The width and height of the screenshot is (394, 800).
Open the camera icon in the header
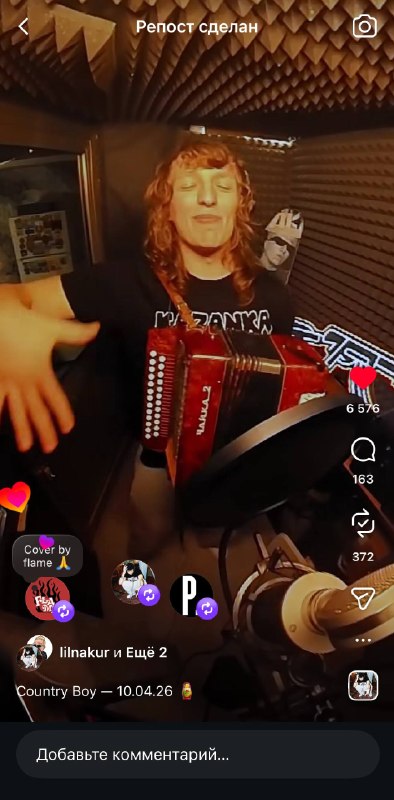365,27
